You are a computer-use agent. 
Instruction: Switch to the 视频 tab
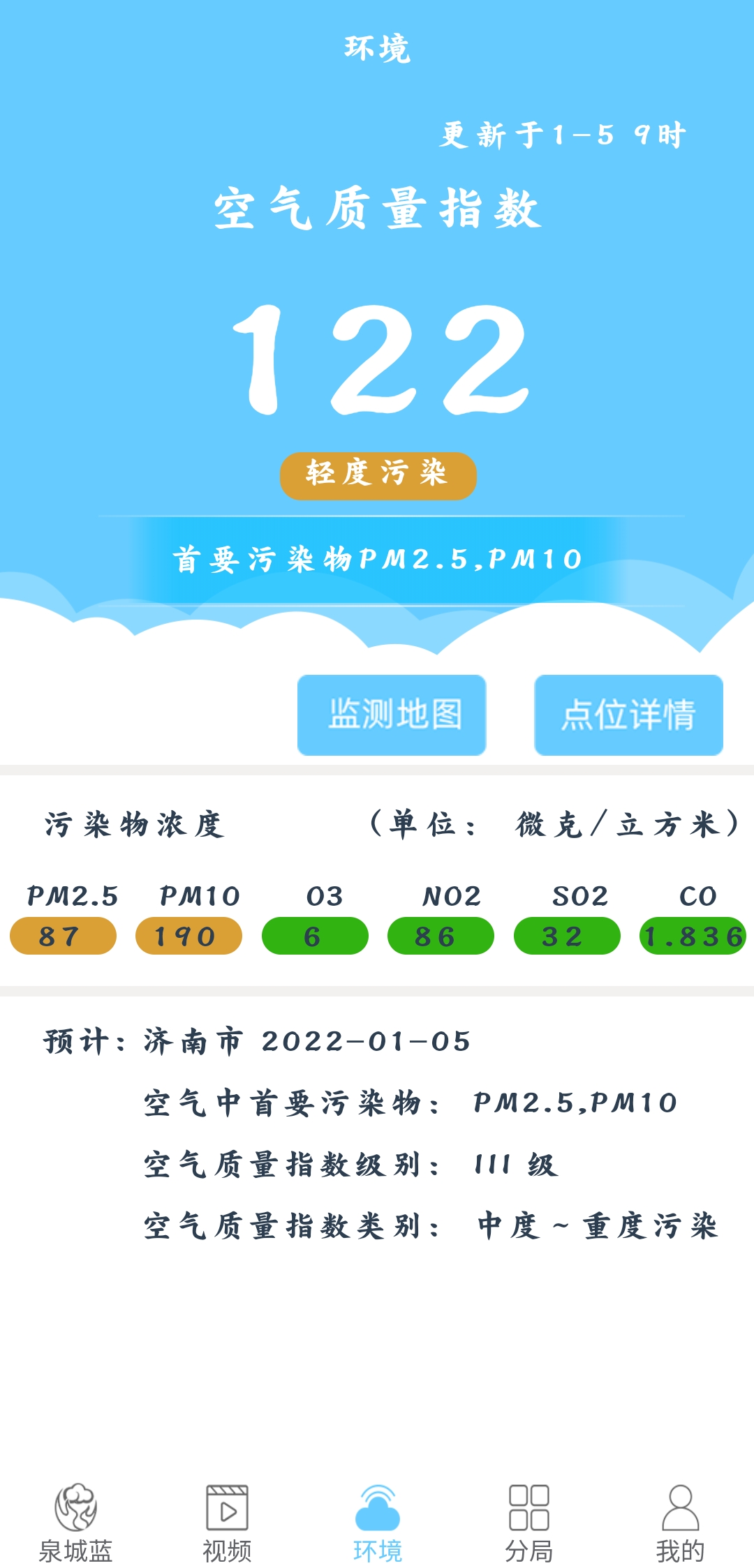(x=227, y=1523)
